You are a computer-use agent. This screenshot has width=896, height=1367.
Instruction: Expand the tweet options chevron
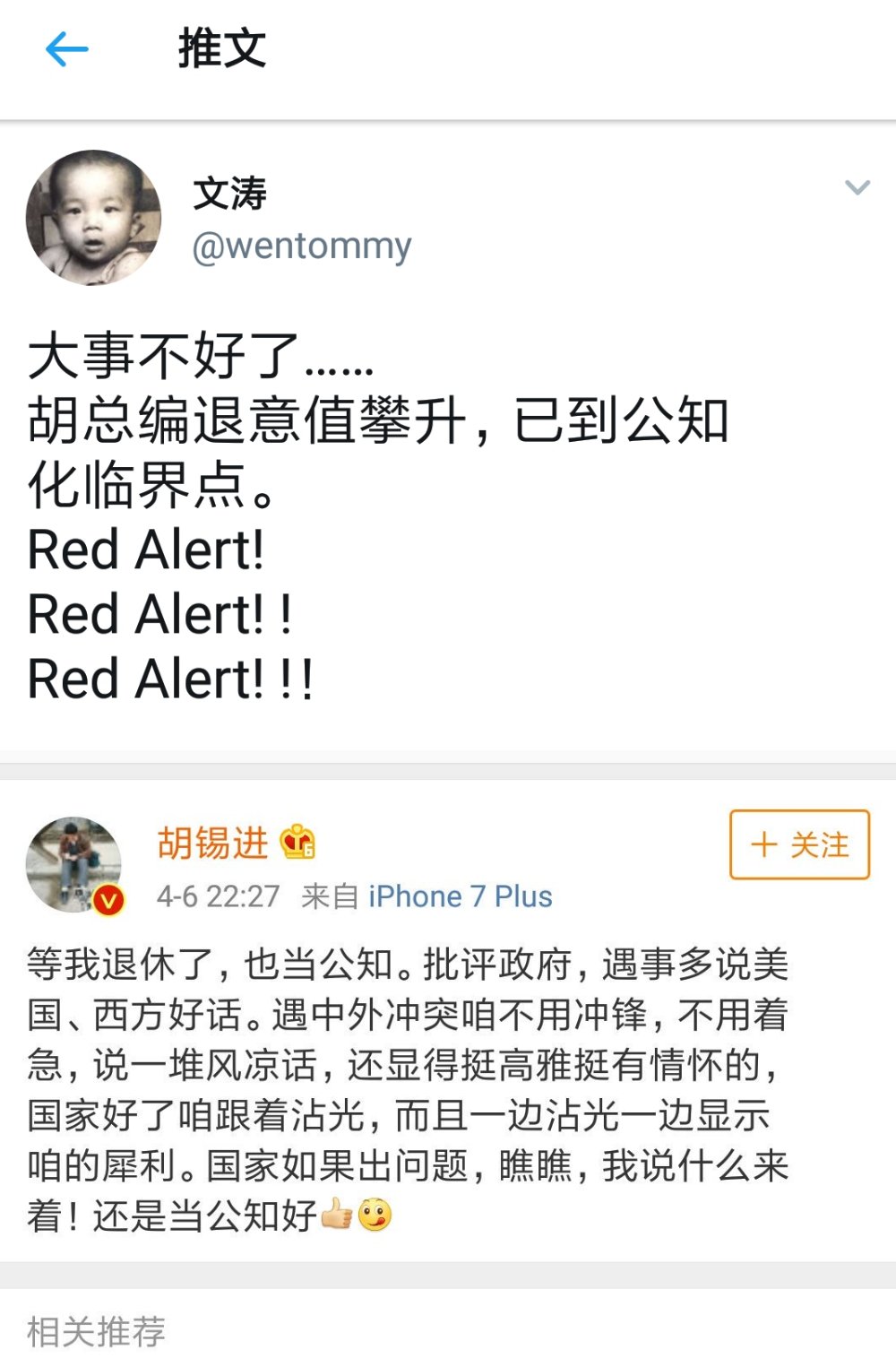pyautogui.click(x=857, y=188)
